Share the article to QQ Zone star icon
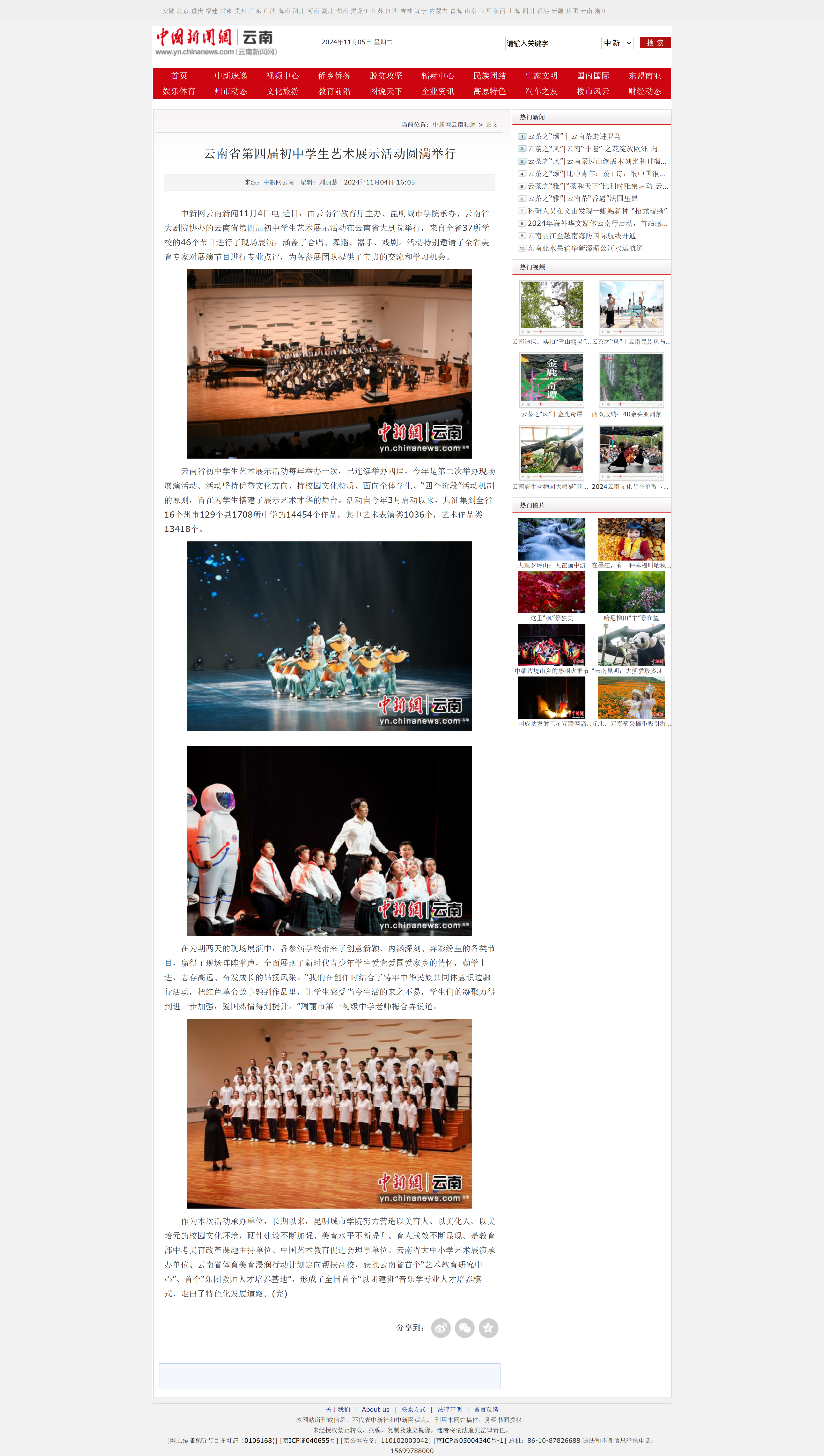The height and width of the screenshot is (1456, 824). [x=488, y=1328]
